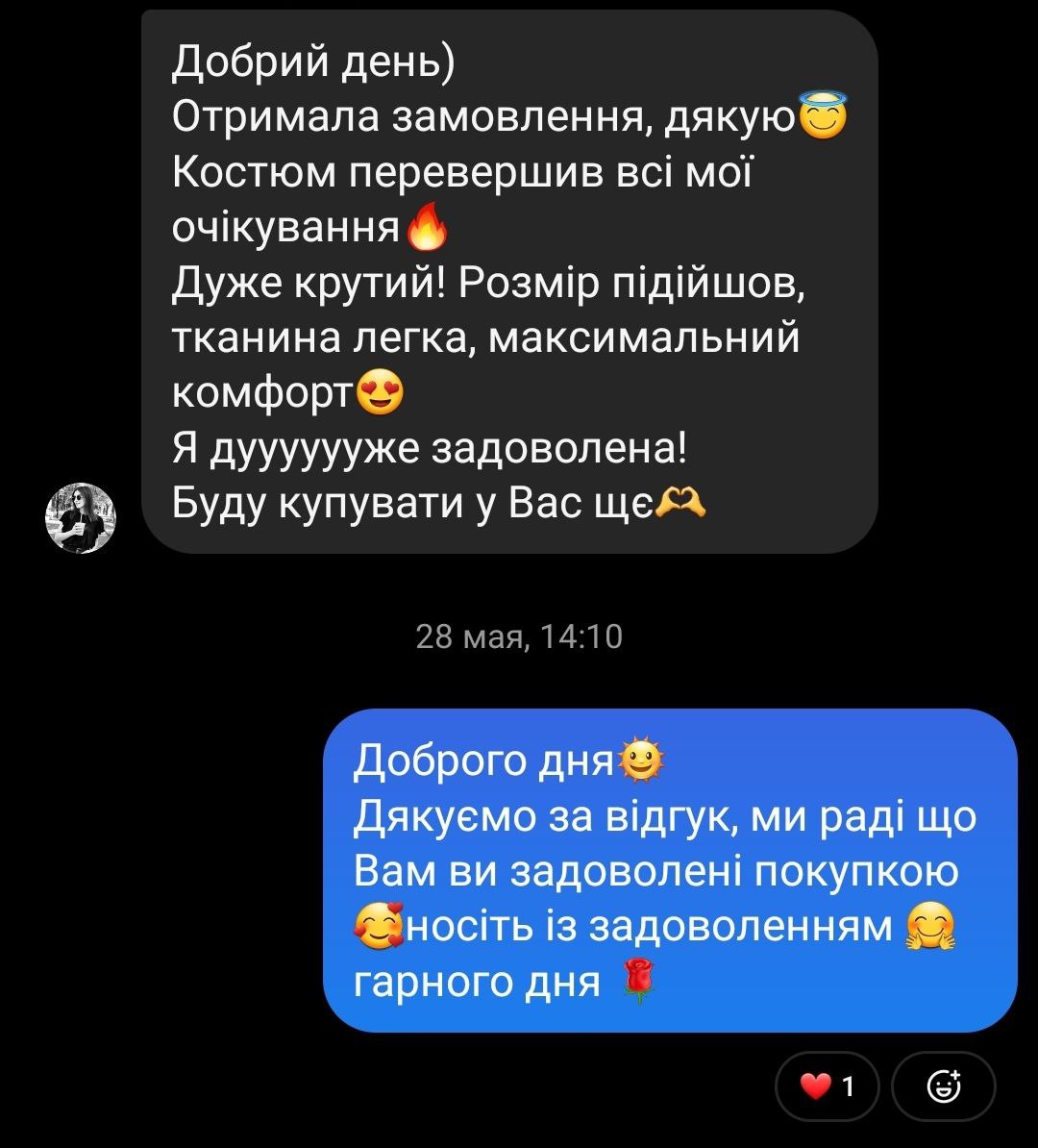Tap the heart reaction count pill

point(828,1086)
